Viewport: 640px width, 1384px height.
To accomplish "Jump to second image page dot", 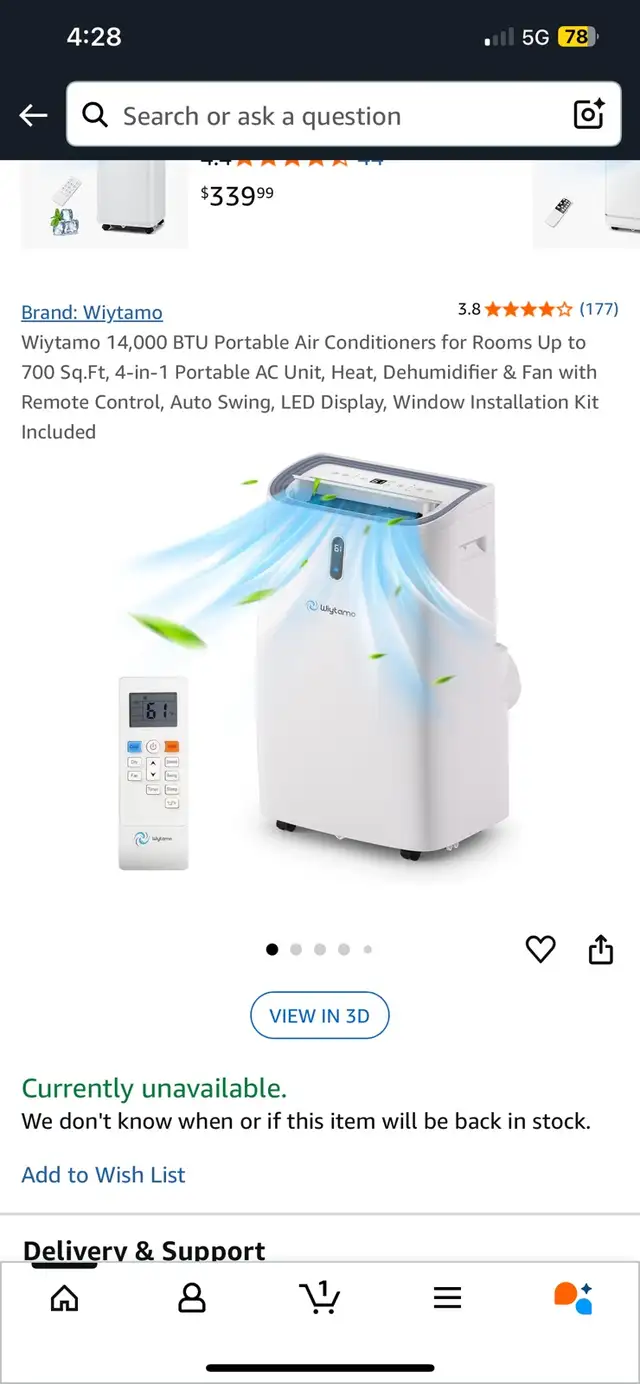I will coord(296,950).
